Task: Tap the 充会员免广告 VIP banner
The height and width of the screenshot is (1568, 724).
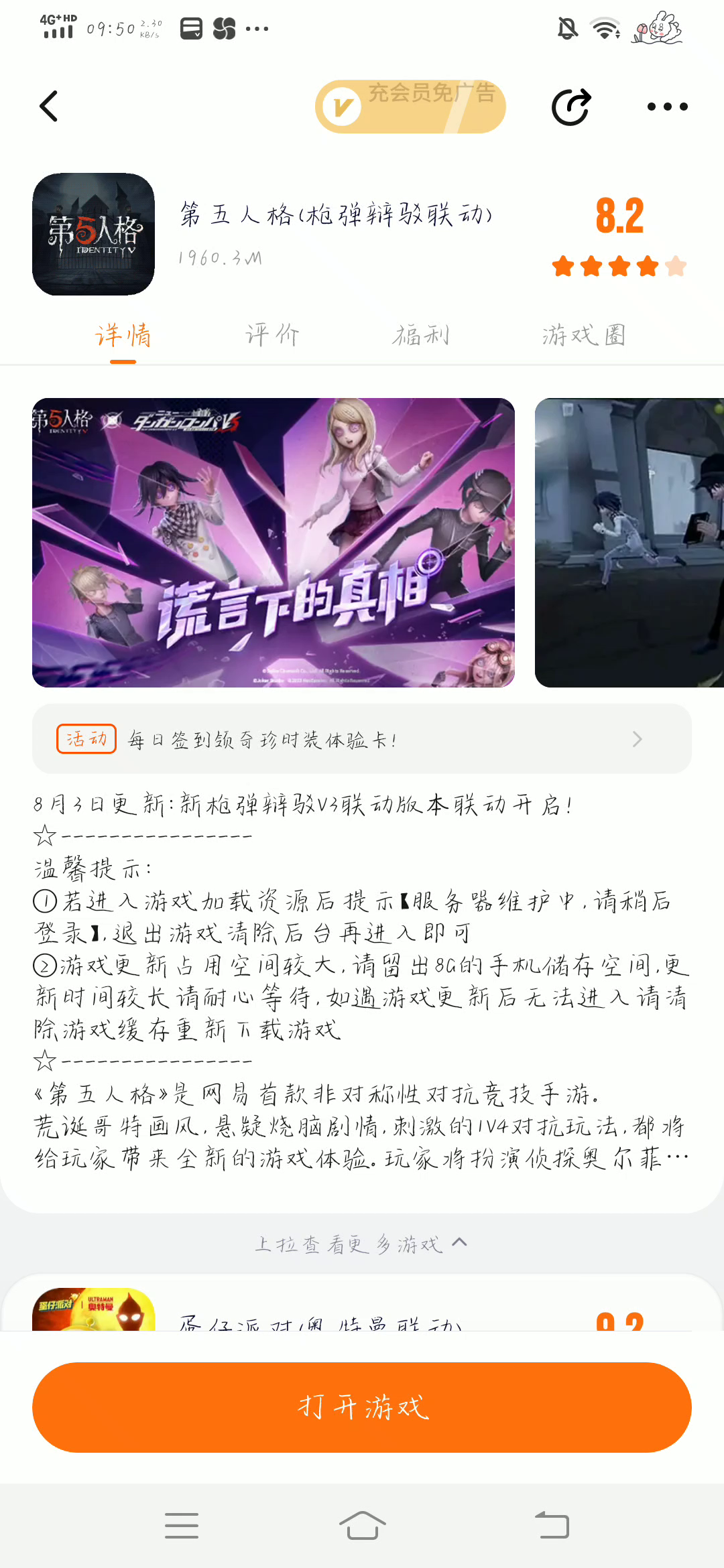Action: coord(410,107)
